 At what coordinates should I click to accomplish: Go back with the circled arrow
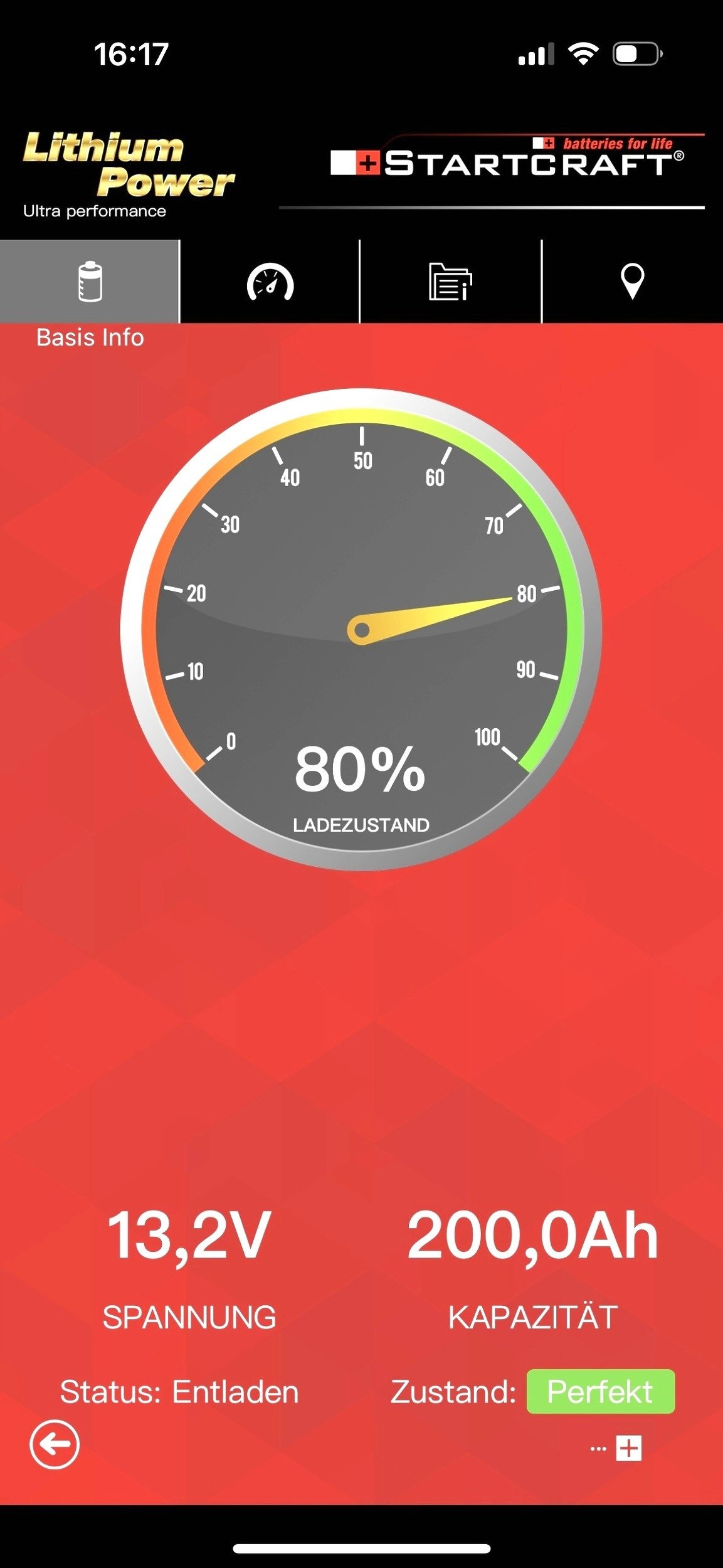pos(55,1444)
